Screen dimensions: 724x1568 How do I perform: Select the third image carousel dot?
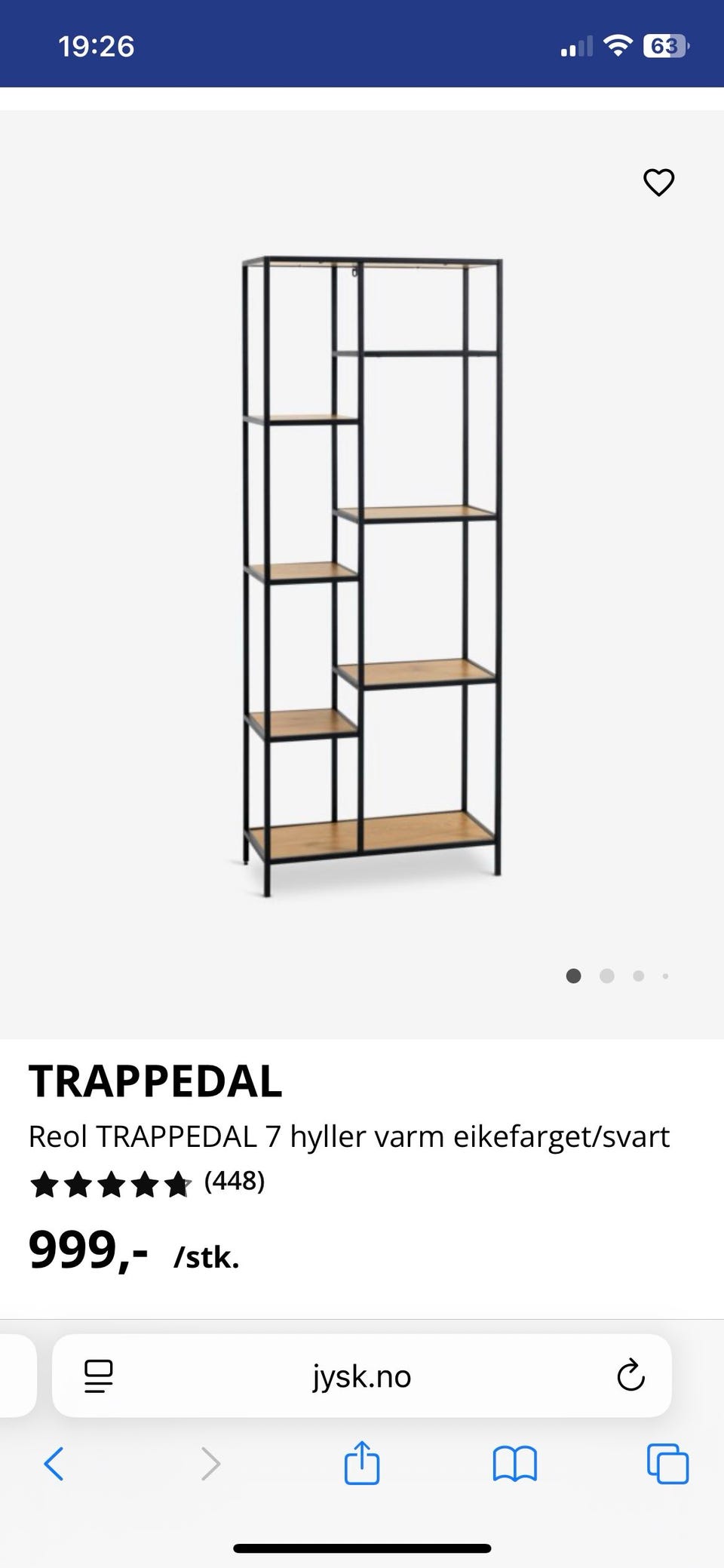(x=639, y=976)
